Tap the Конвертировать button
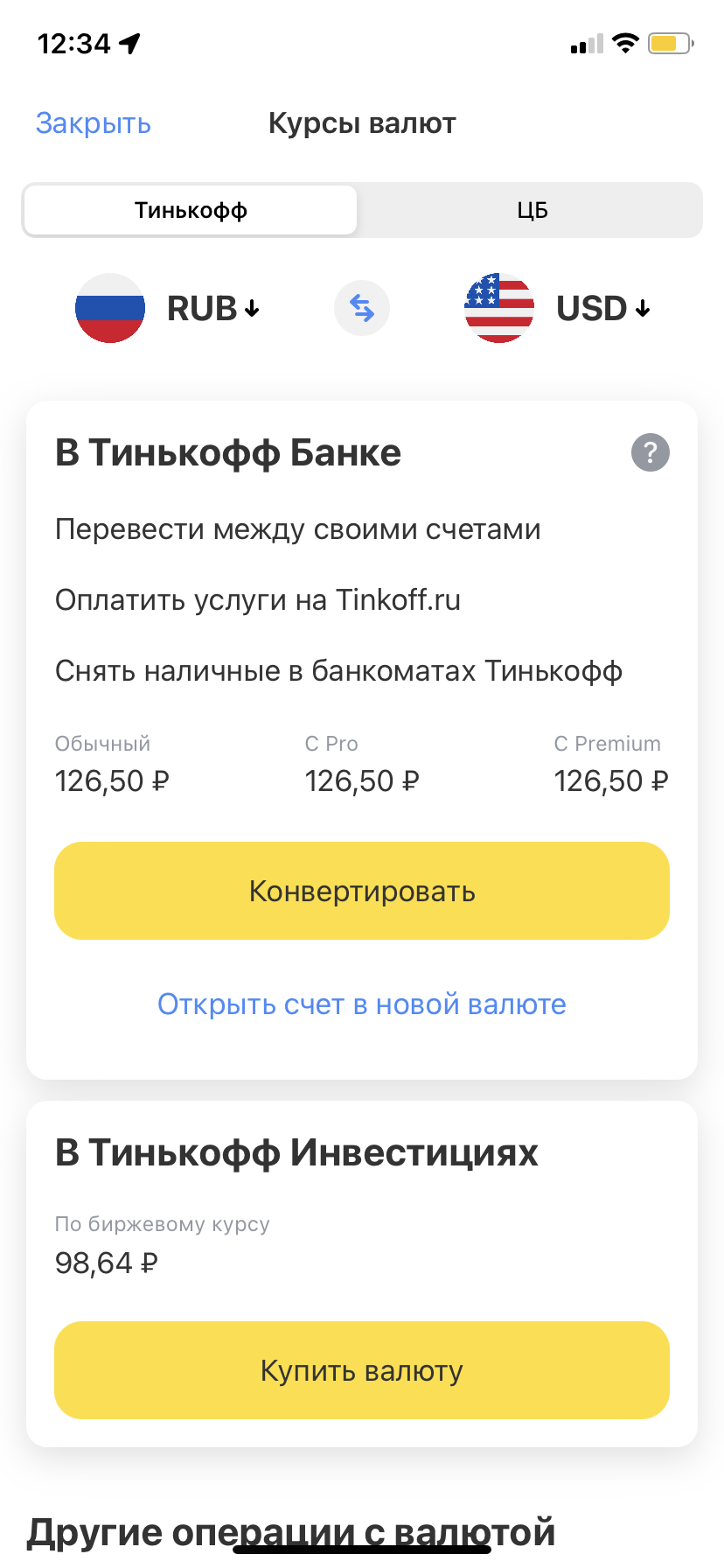The image size is (724, 1568). [362, 891]
